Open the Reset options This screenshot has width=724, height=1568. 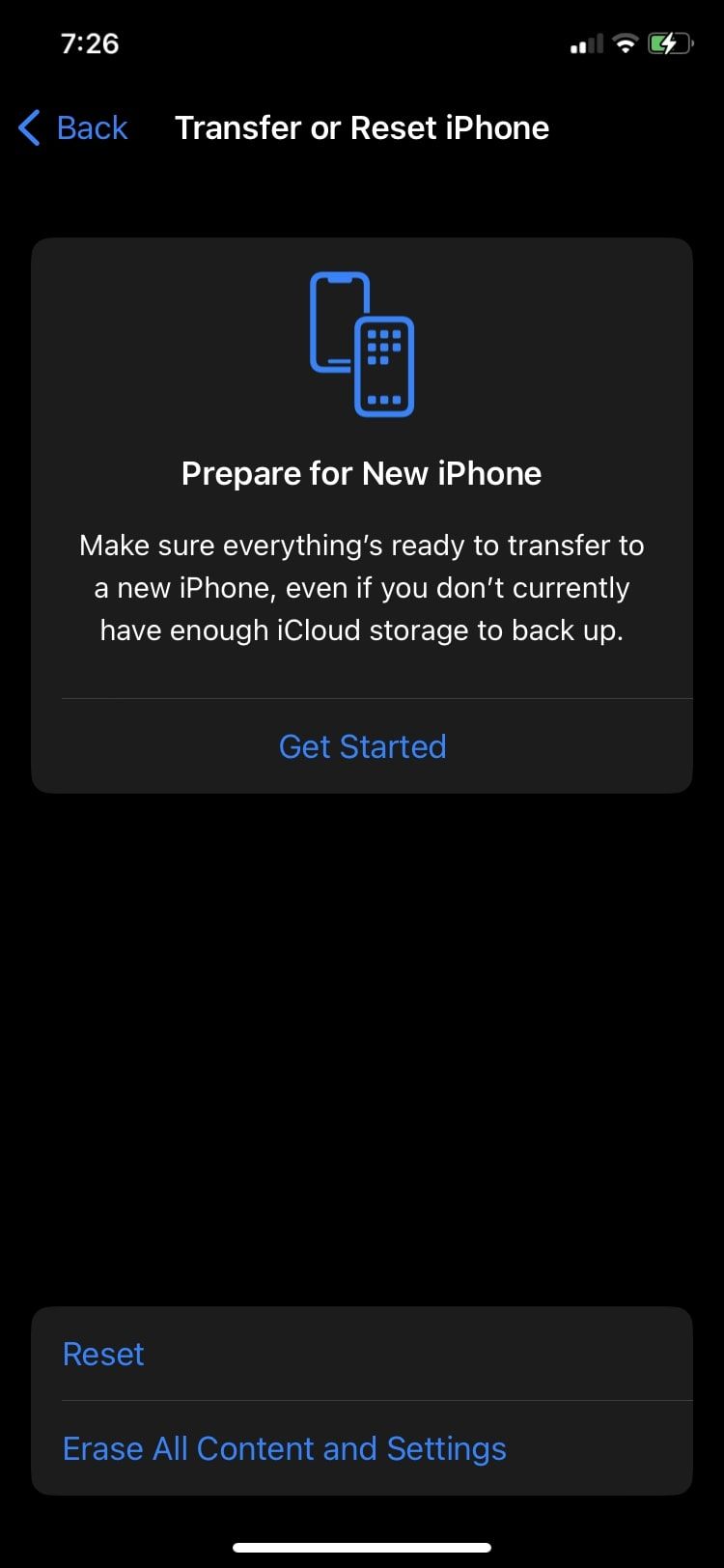tap(103, 1354)
